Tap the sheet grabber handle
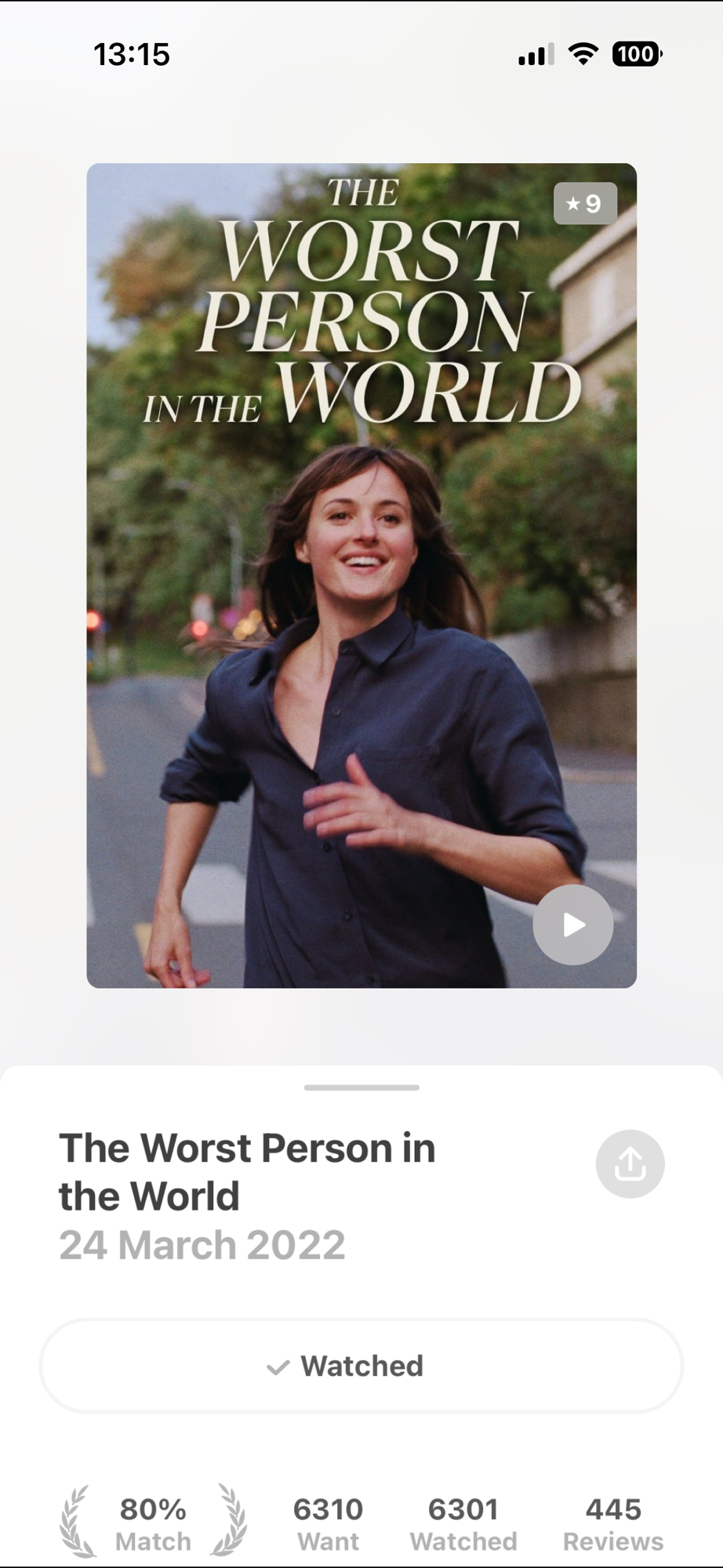 point(361,1087)
